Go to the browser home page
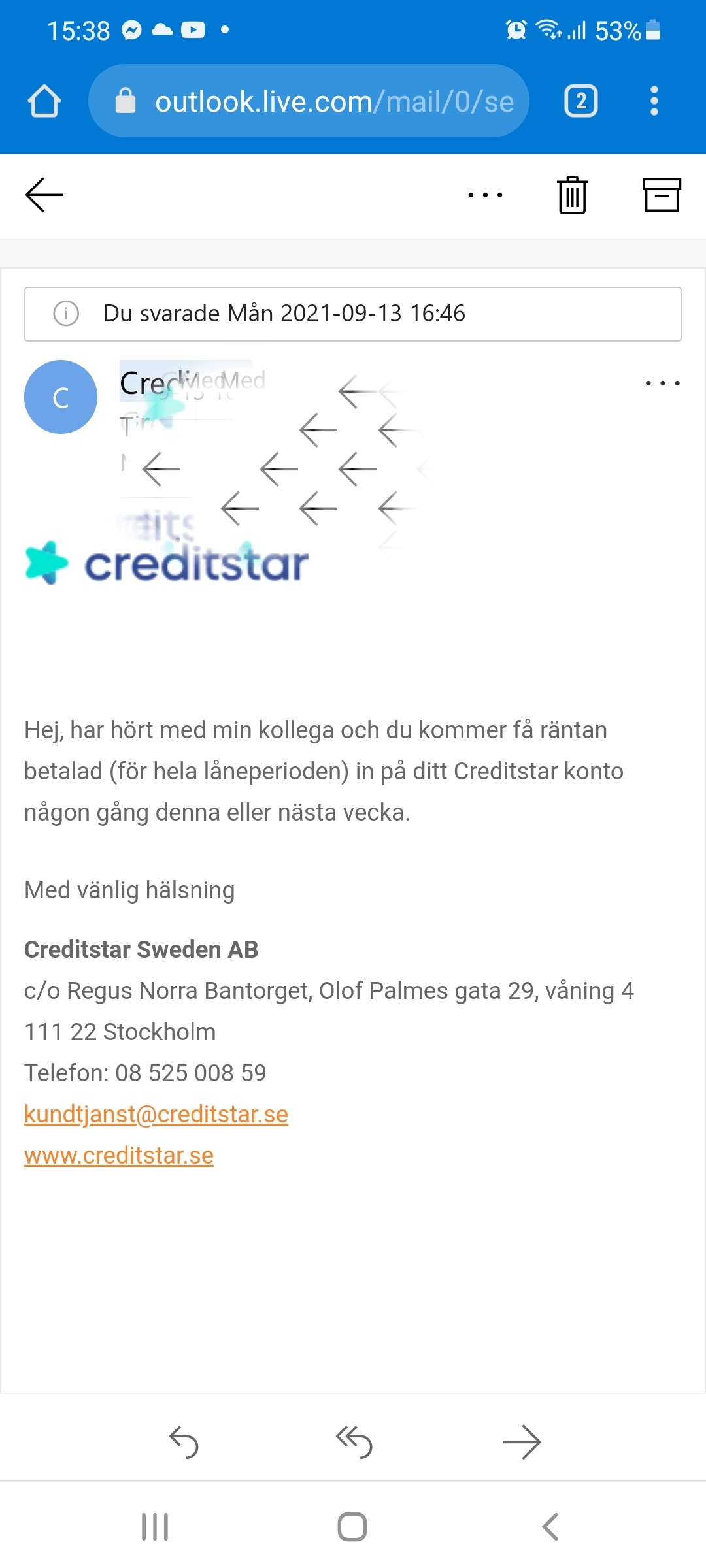 coord(44,101)
